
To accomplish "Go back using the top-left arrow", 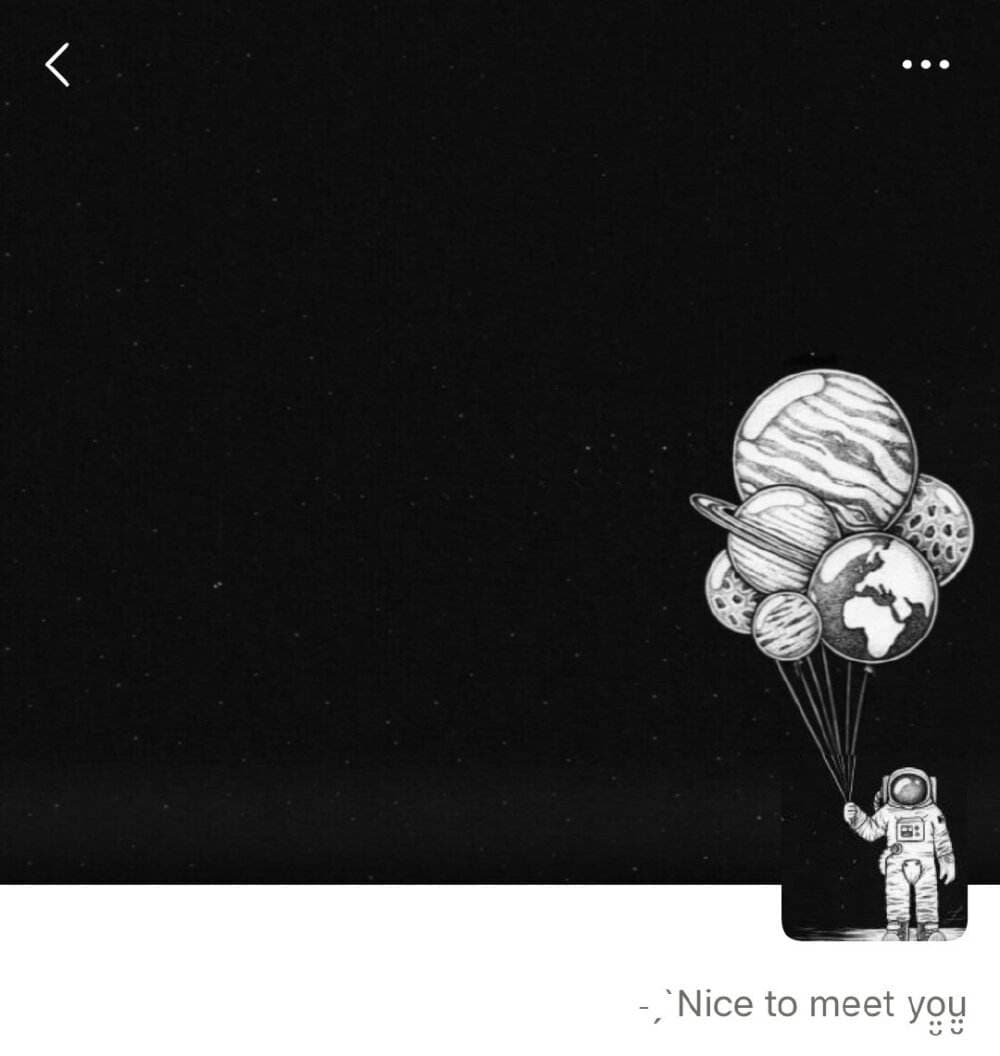I will [58, 65].
